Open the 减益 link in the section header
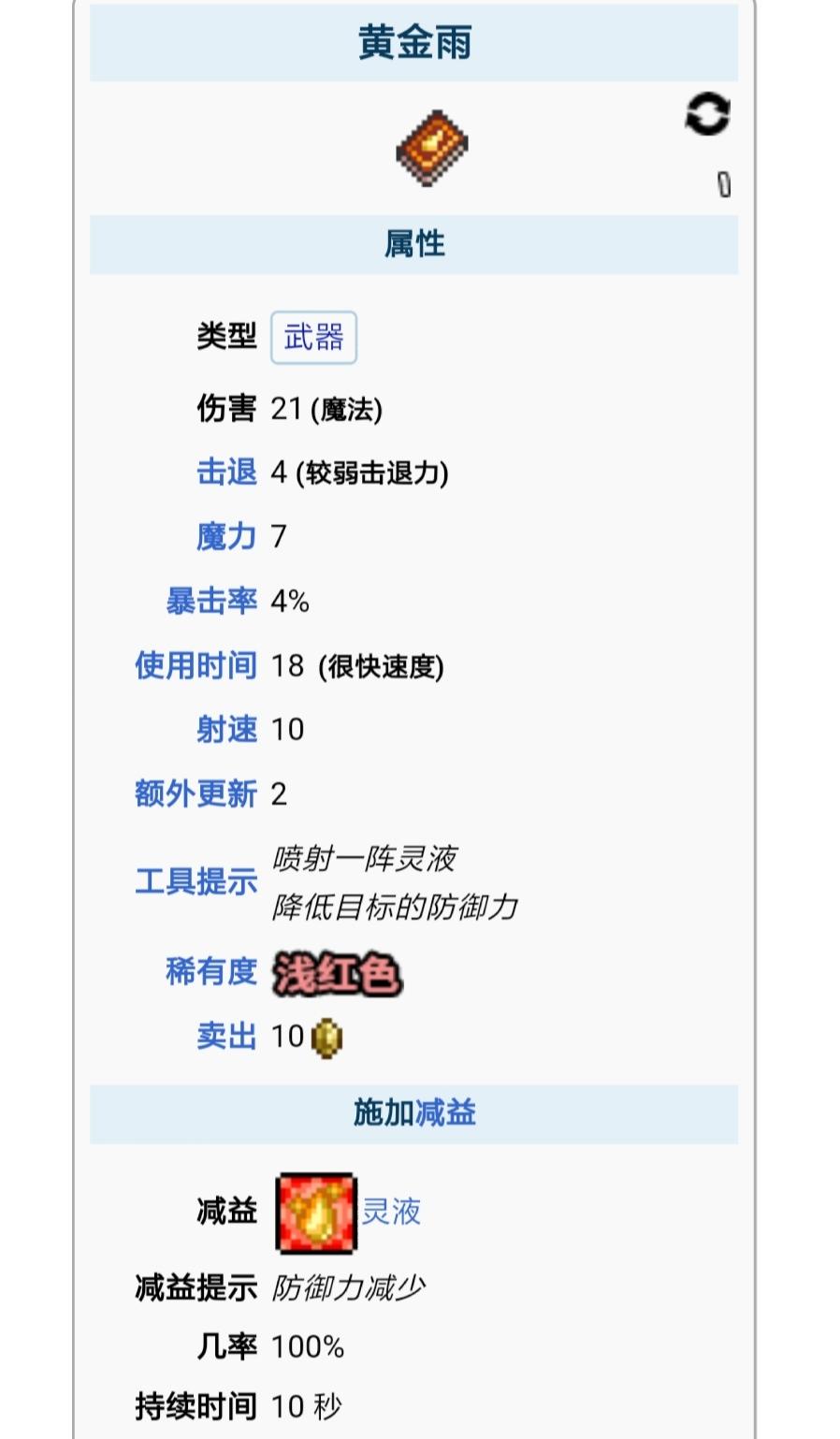The height and width of the screenshot is (1439, 840). pos(445,1112)
